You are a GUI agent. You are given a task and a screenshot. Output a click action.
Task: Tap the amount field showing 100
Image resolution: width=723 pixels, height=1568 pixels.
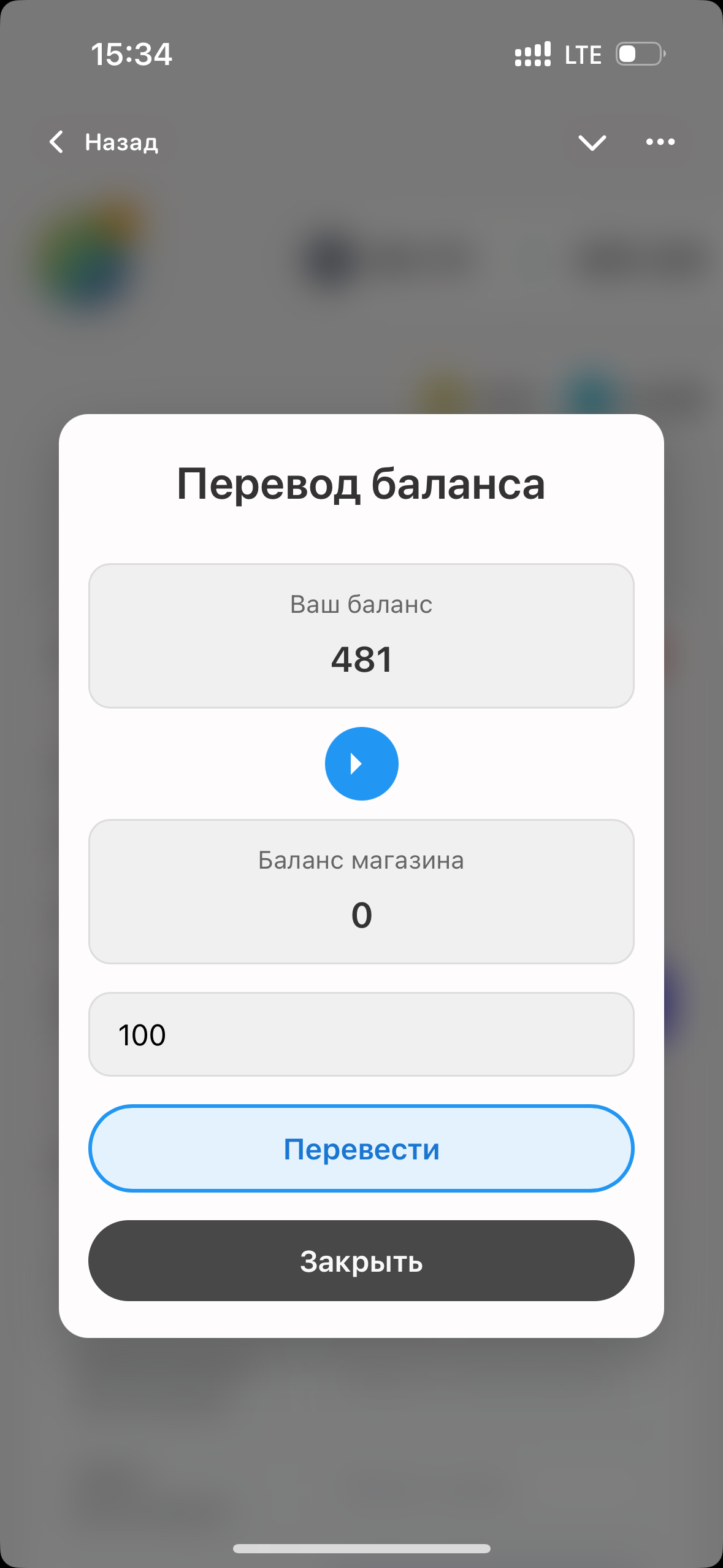coord(361,1034)
